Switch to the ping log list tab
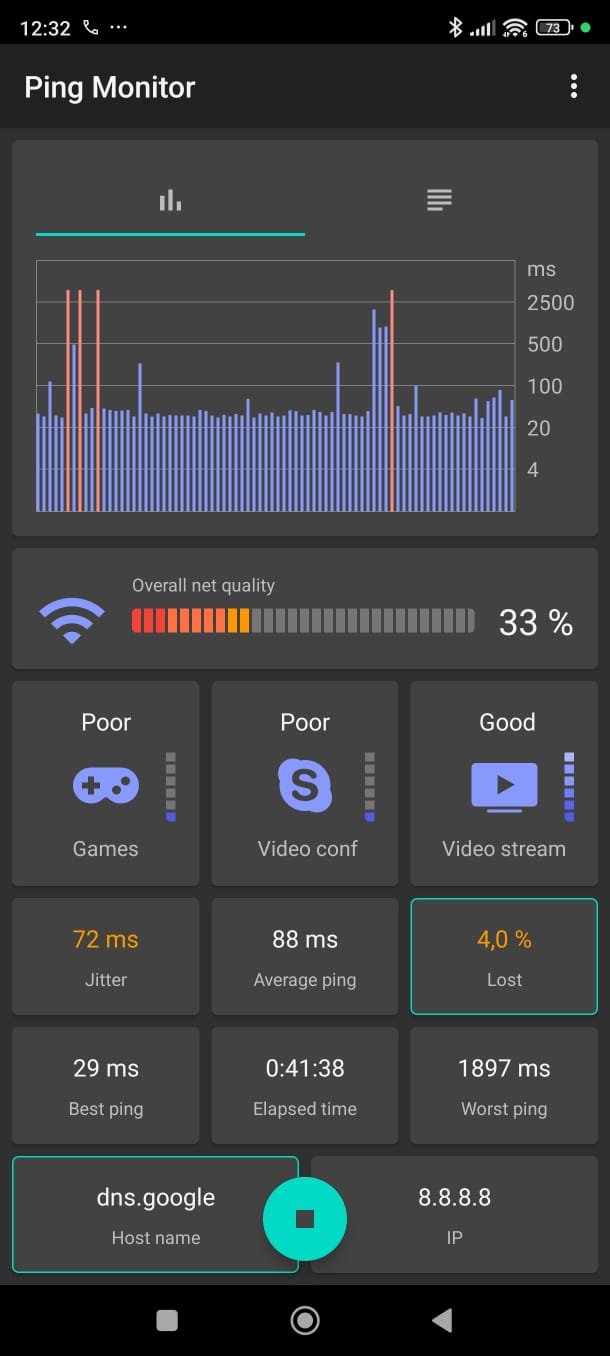Viewport: 610px width, 1356px height. pos(439,200)
